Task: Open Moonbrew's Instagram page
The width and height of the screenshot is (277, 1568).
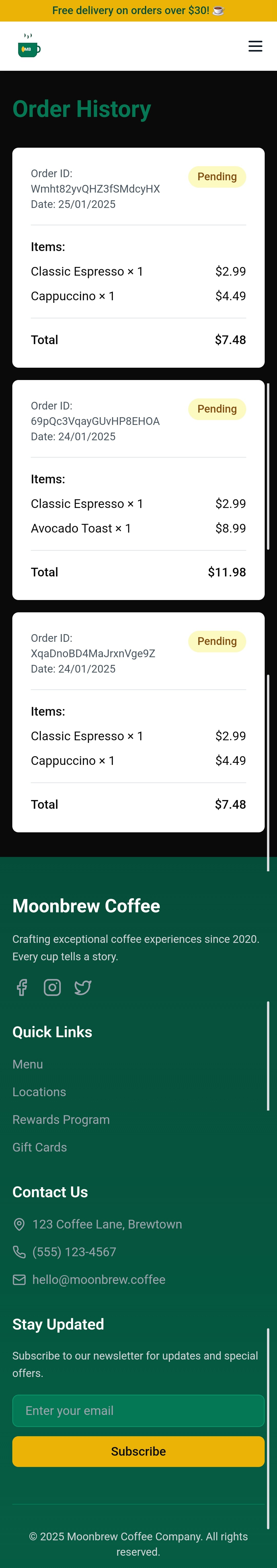Action: [x=52, y=987]
